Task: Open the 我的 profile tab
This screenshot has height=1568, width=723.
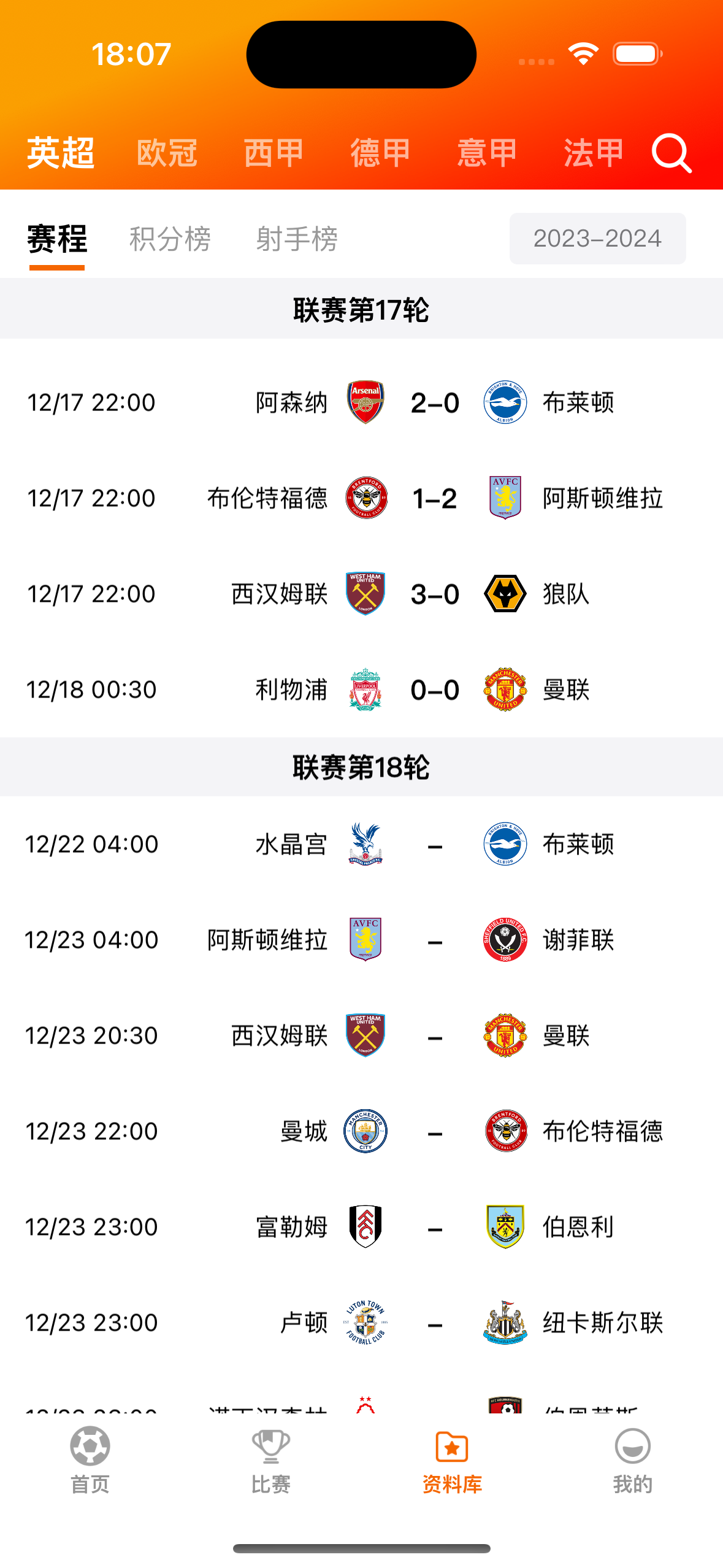Action: pos(632,1460)
